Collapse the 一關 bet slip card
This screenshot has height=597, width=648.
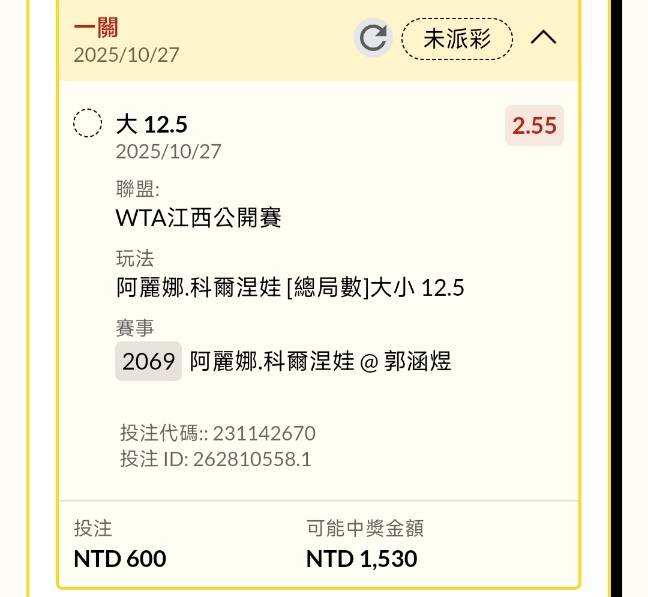point(543,38)
